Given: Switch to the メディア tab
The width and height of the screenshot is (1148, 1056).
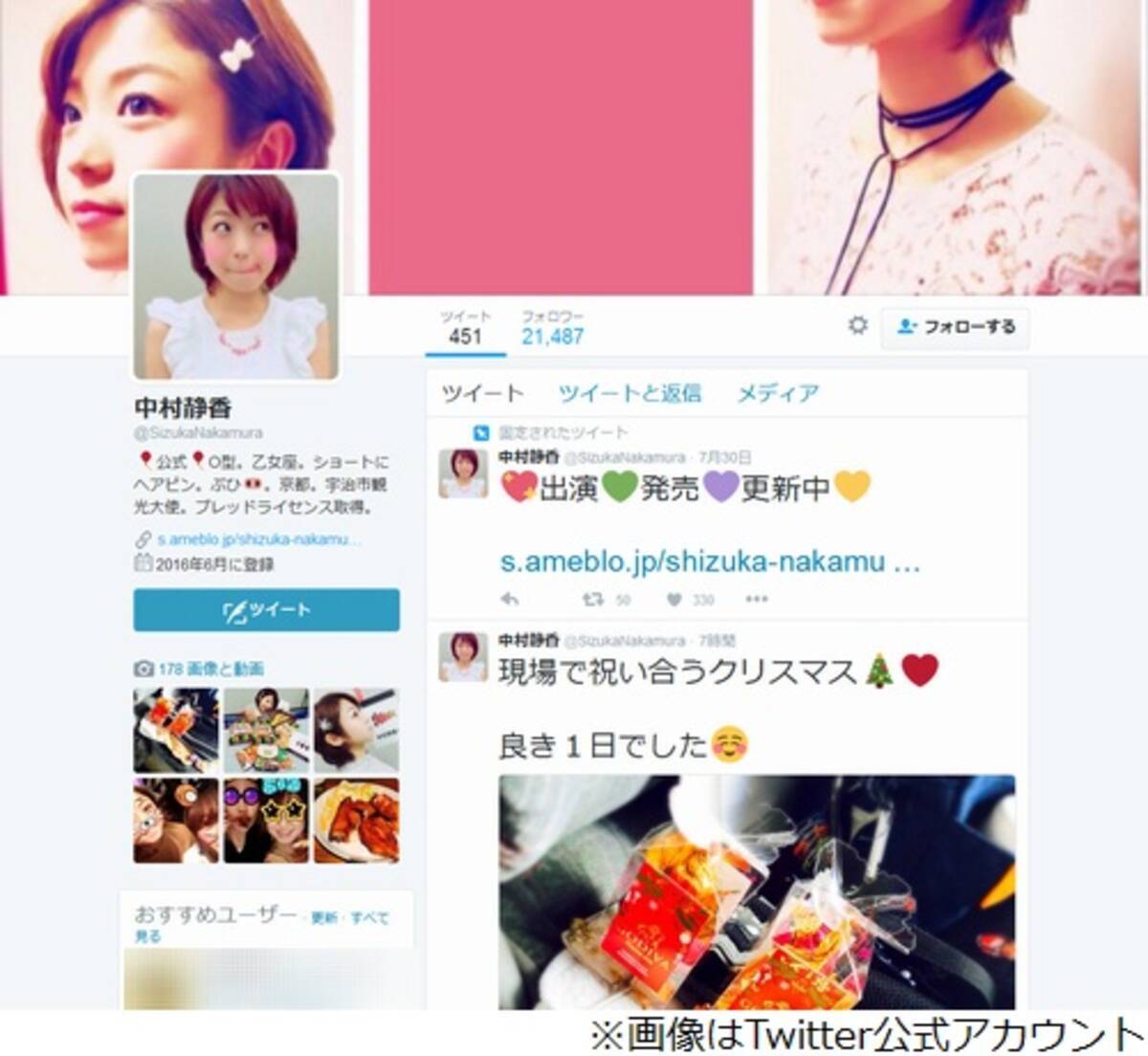Looking at the screenshot, I should [777, 393].
